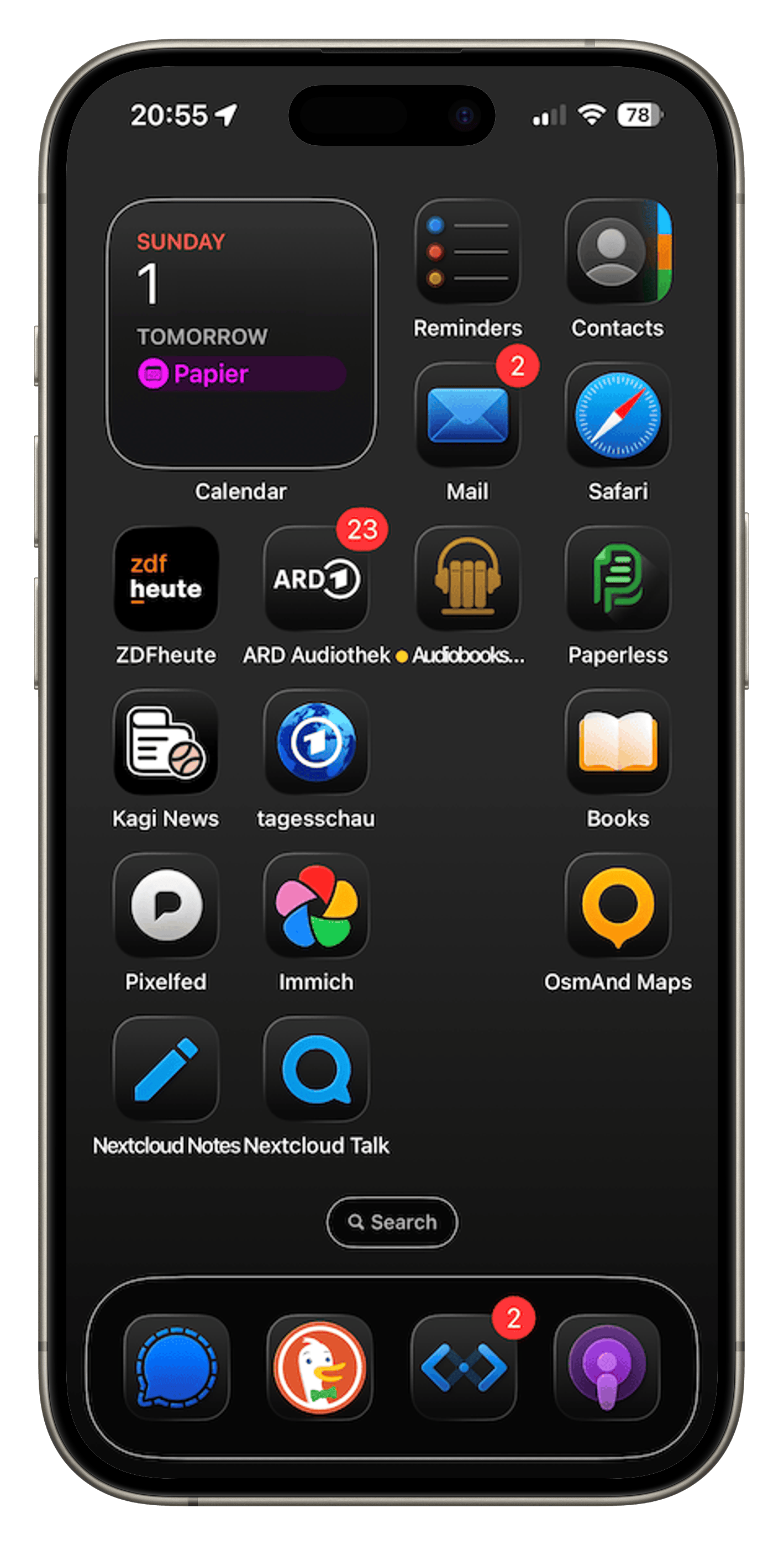Open Nextcloud Notes

click(166, 1069)
